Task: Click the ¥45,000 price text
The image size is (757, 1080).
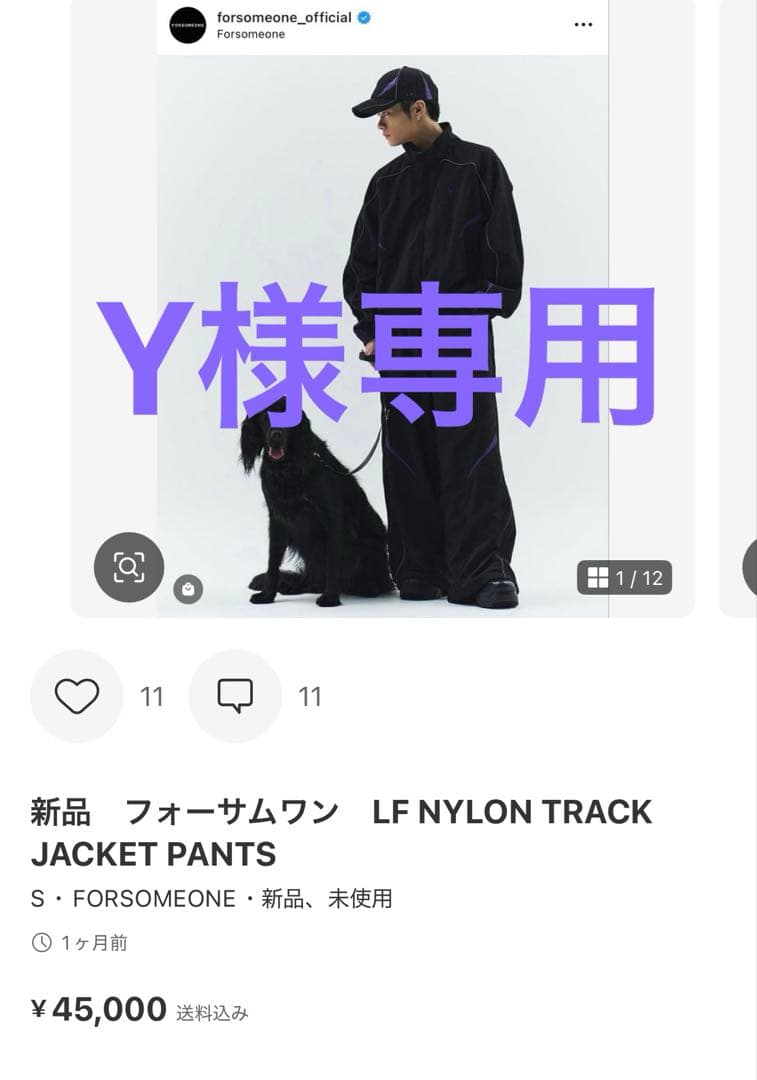Action: [x=100, y=1010]
